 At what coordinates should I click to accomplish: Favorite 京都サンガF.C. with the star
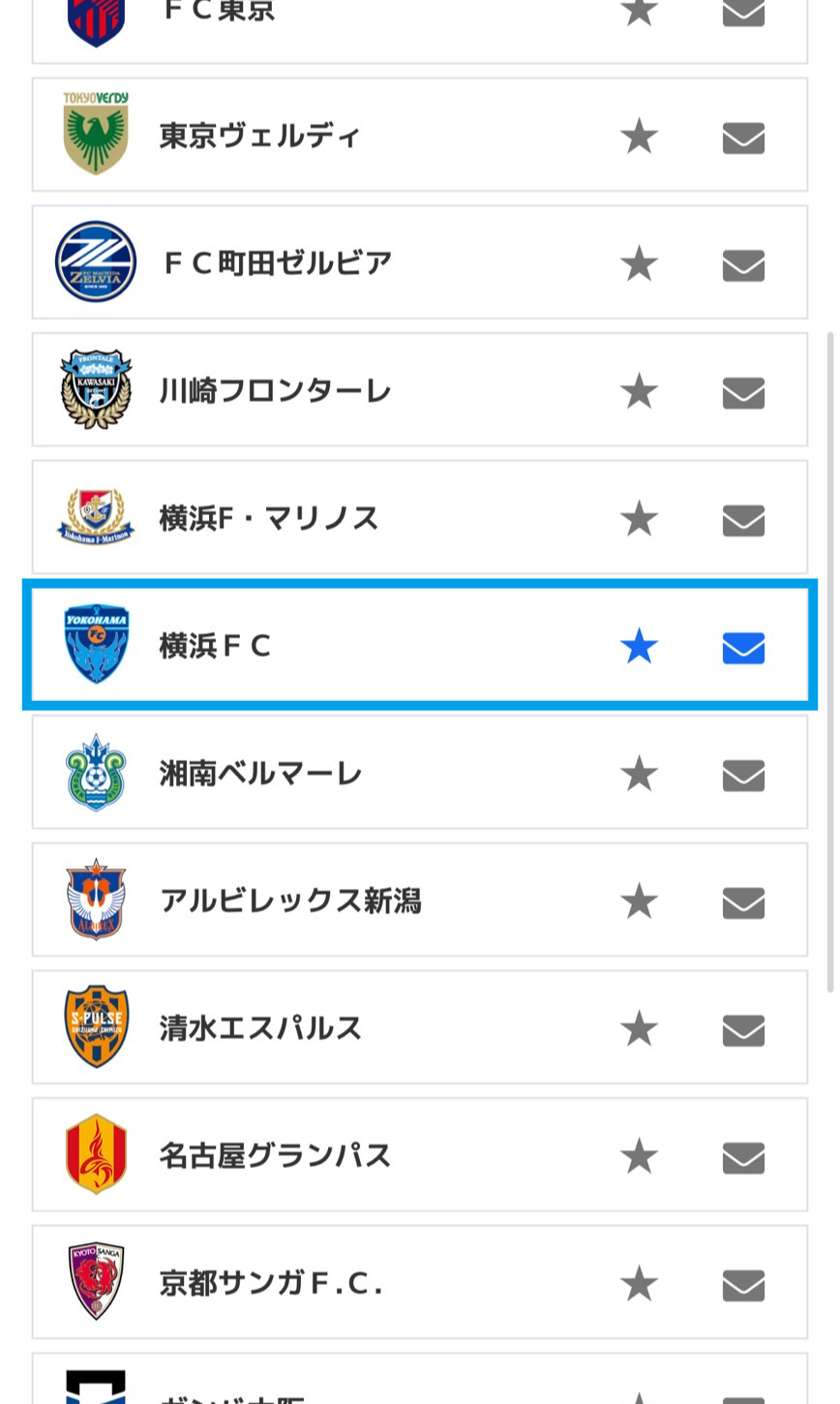(639, 1284)
